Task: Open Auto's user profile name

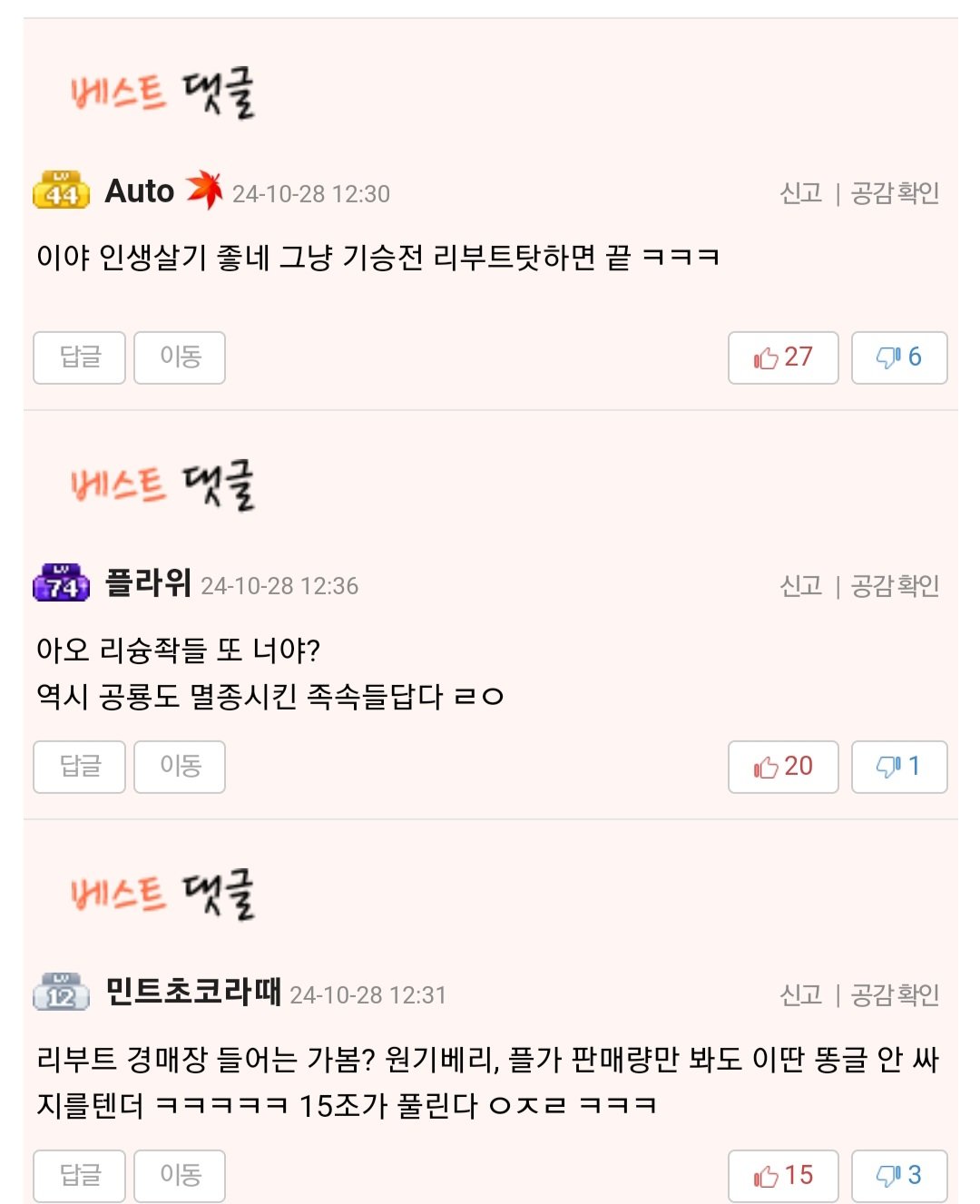Action: pos(140,191)
